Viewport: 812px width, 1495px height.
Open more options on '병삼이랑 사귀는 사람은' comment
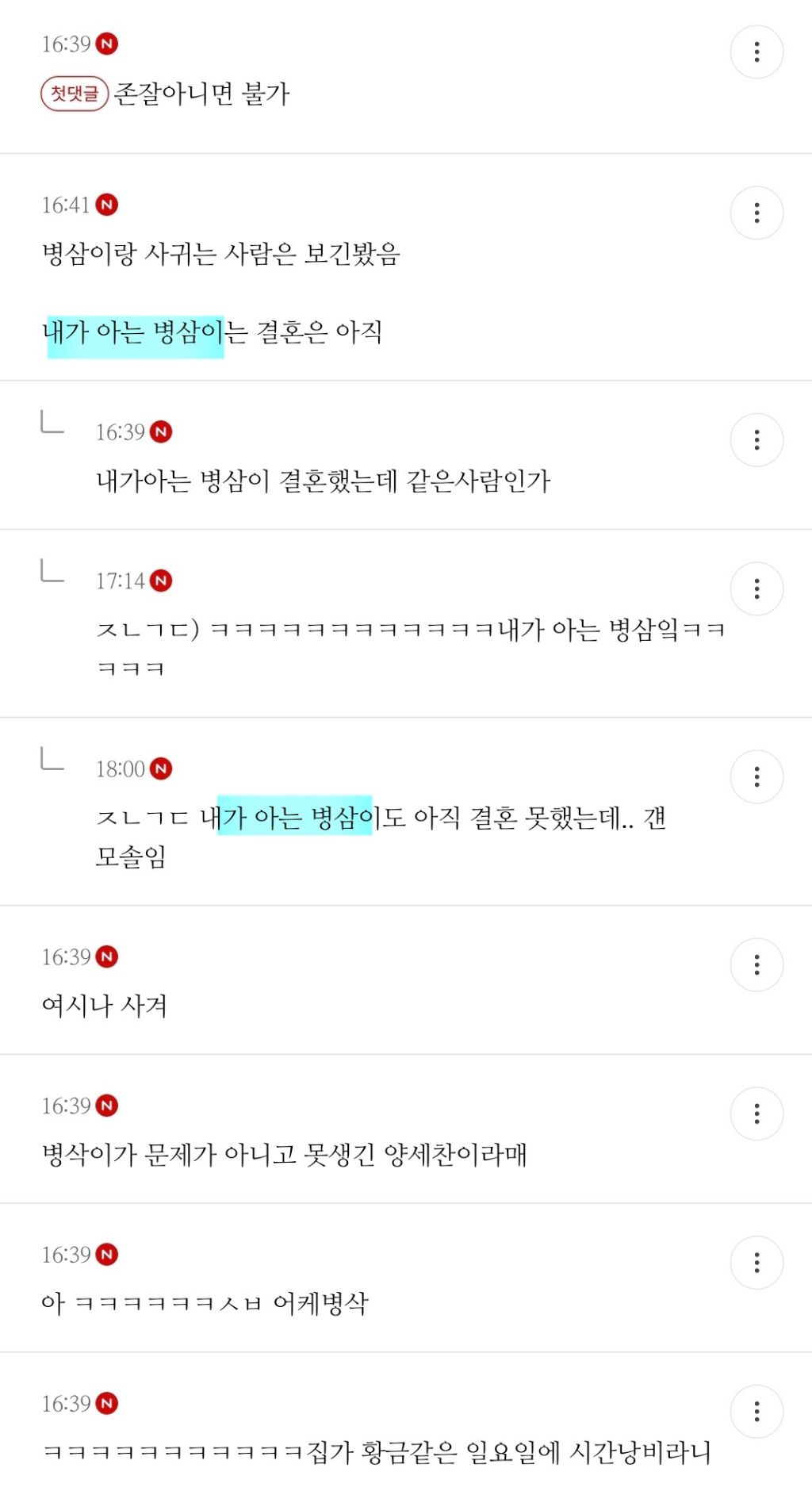(756, 213)
